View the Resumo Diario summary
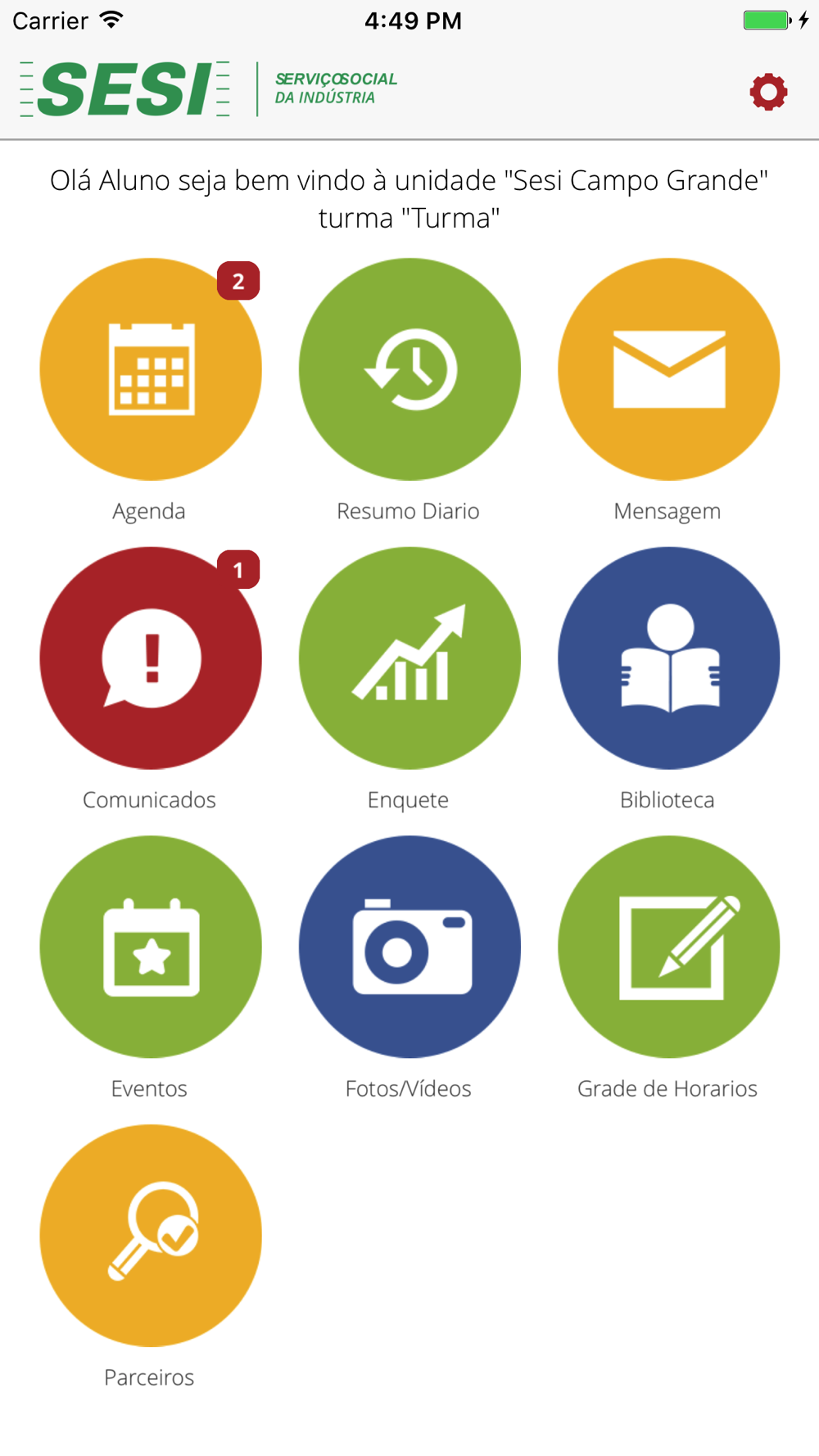 (409, 369)
